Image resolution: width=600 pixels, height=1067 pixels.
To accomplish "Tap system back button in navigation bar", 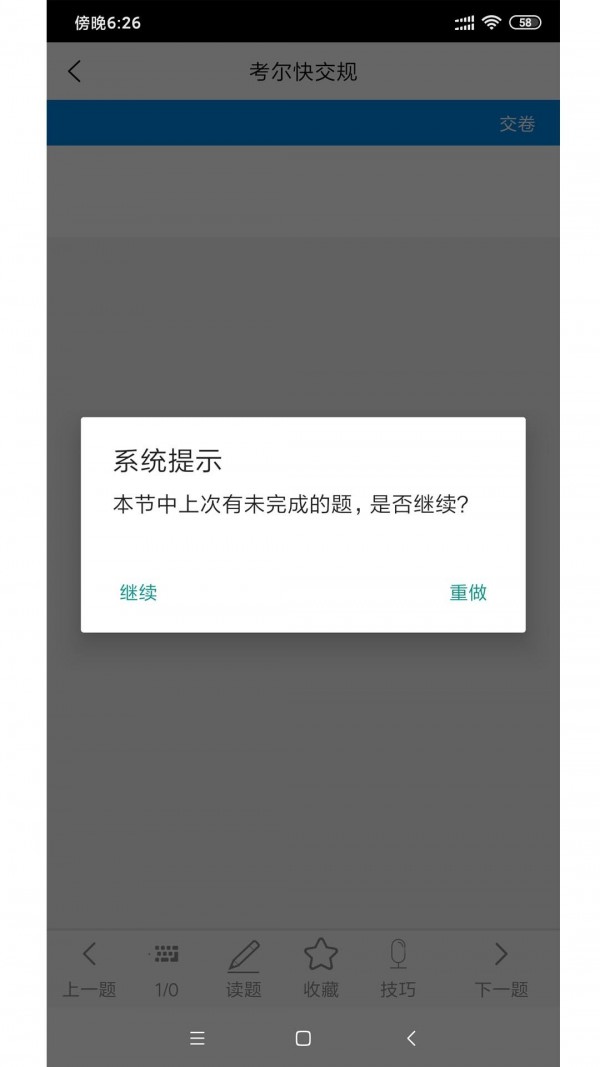I will pos(411,1038).
